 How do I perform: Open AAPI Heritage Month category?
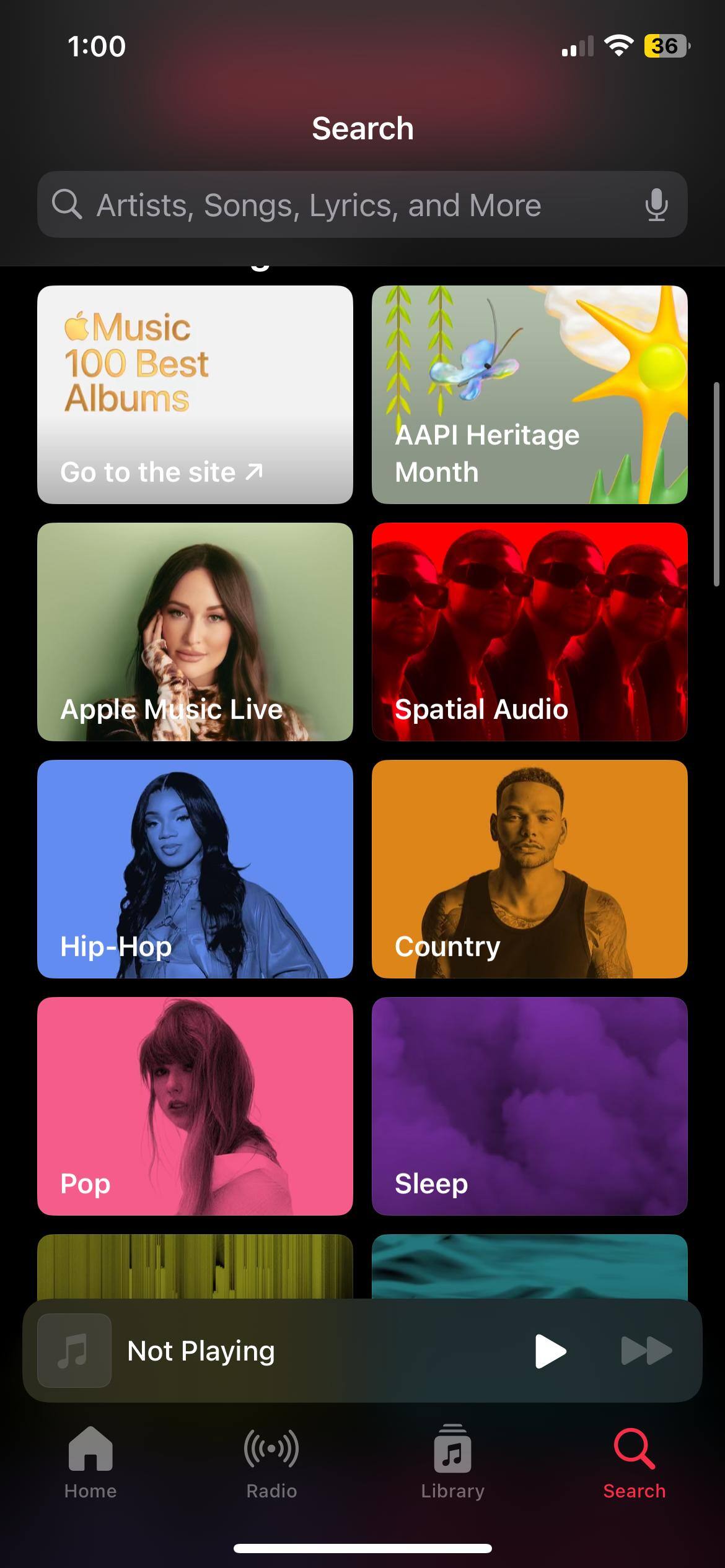(x=529, y=394)
